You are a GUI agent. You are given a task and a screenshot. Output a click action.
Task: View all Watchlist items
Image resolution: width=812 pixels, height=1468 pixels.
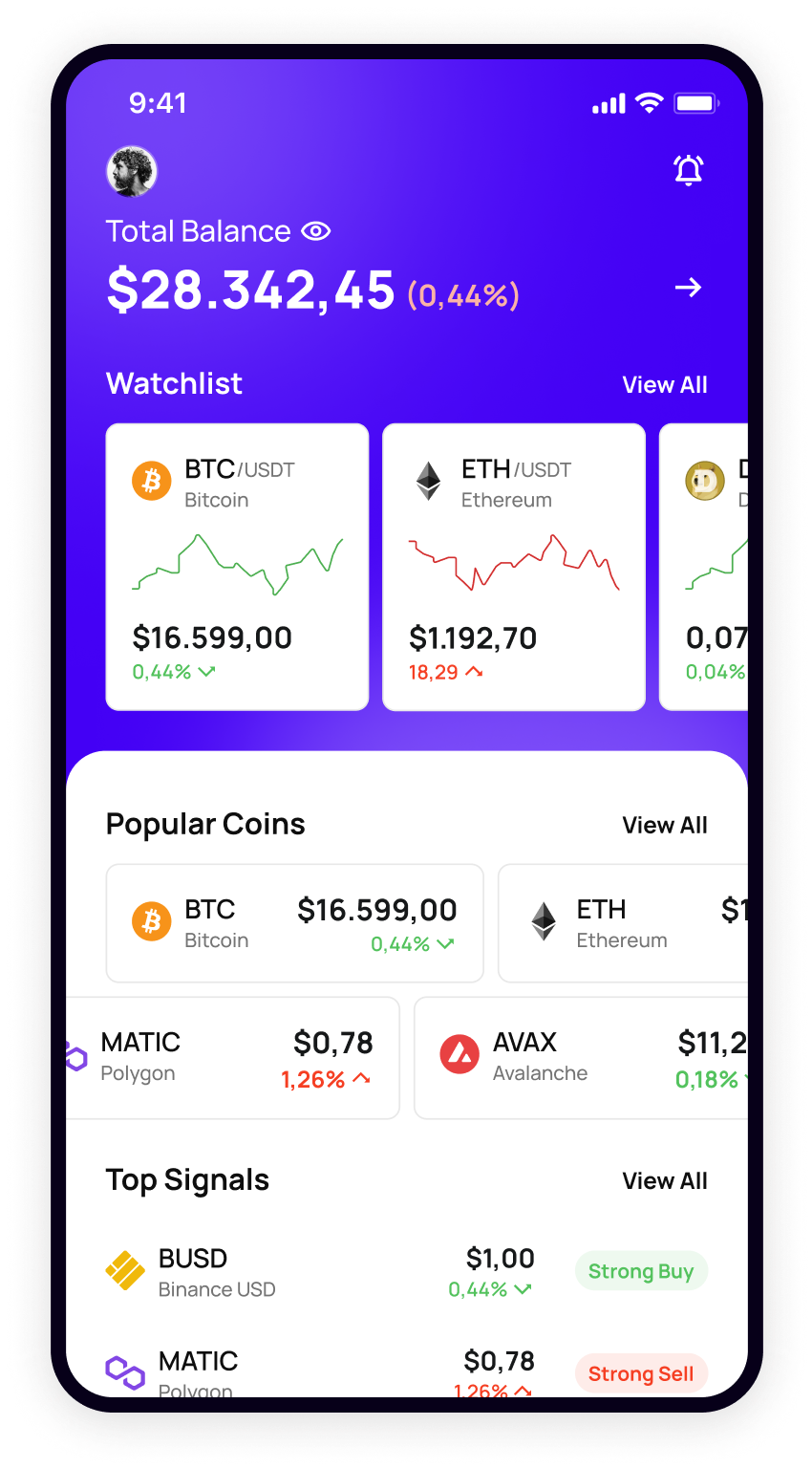664,385
